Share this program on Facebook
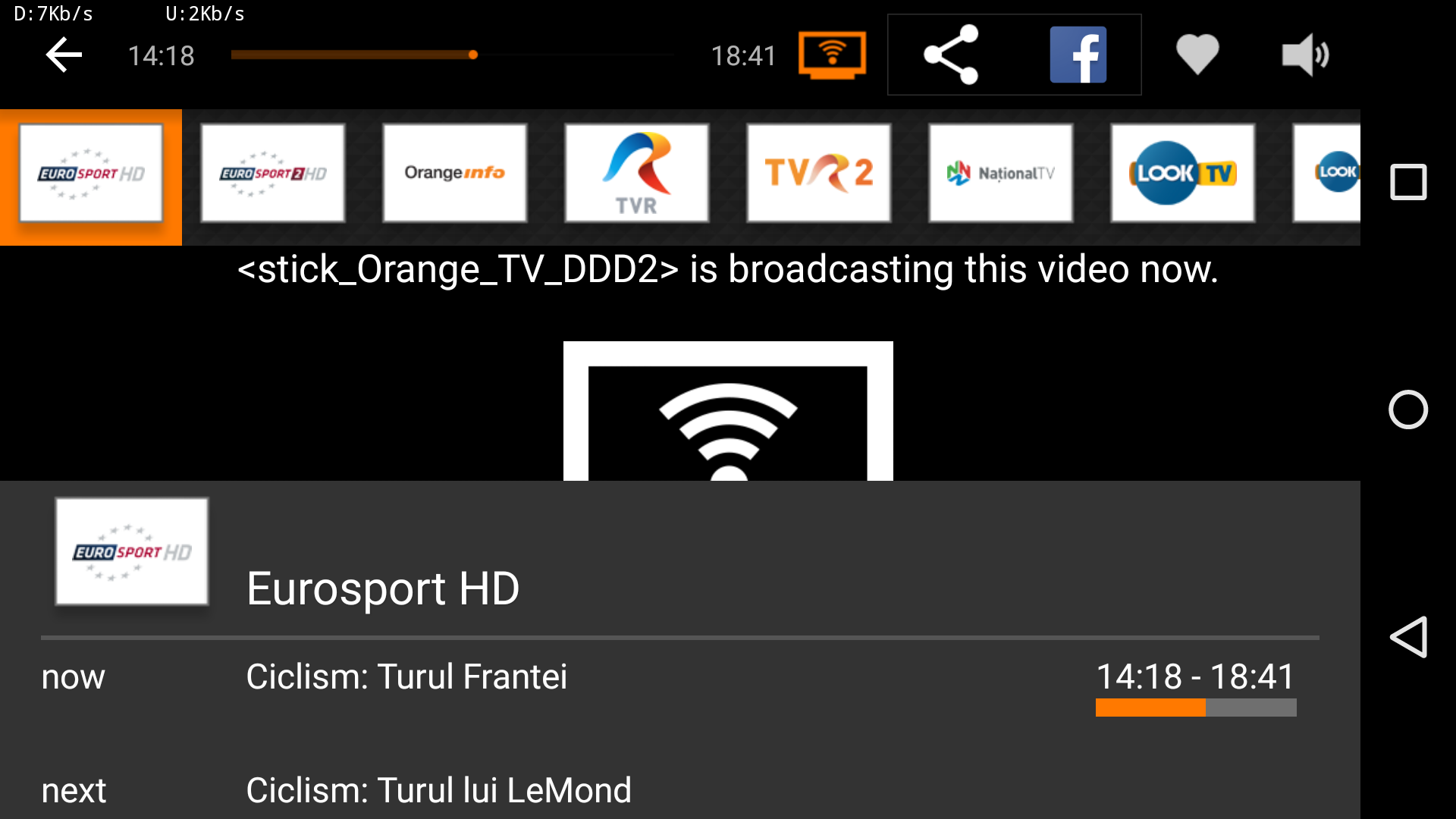This screenshot has height=819, width=1456. click(x=1078, y=55)
